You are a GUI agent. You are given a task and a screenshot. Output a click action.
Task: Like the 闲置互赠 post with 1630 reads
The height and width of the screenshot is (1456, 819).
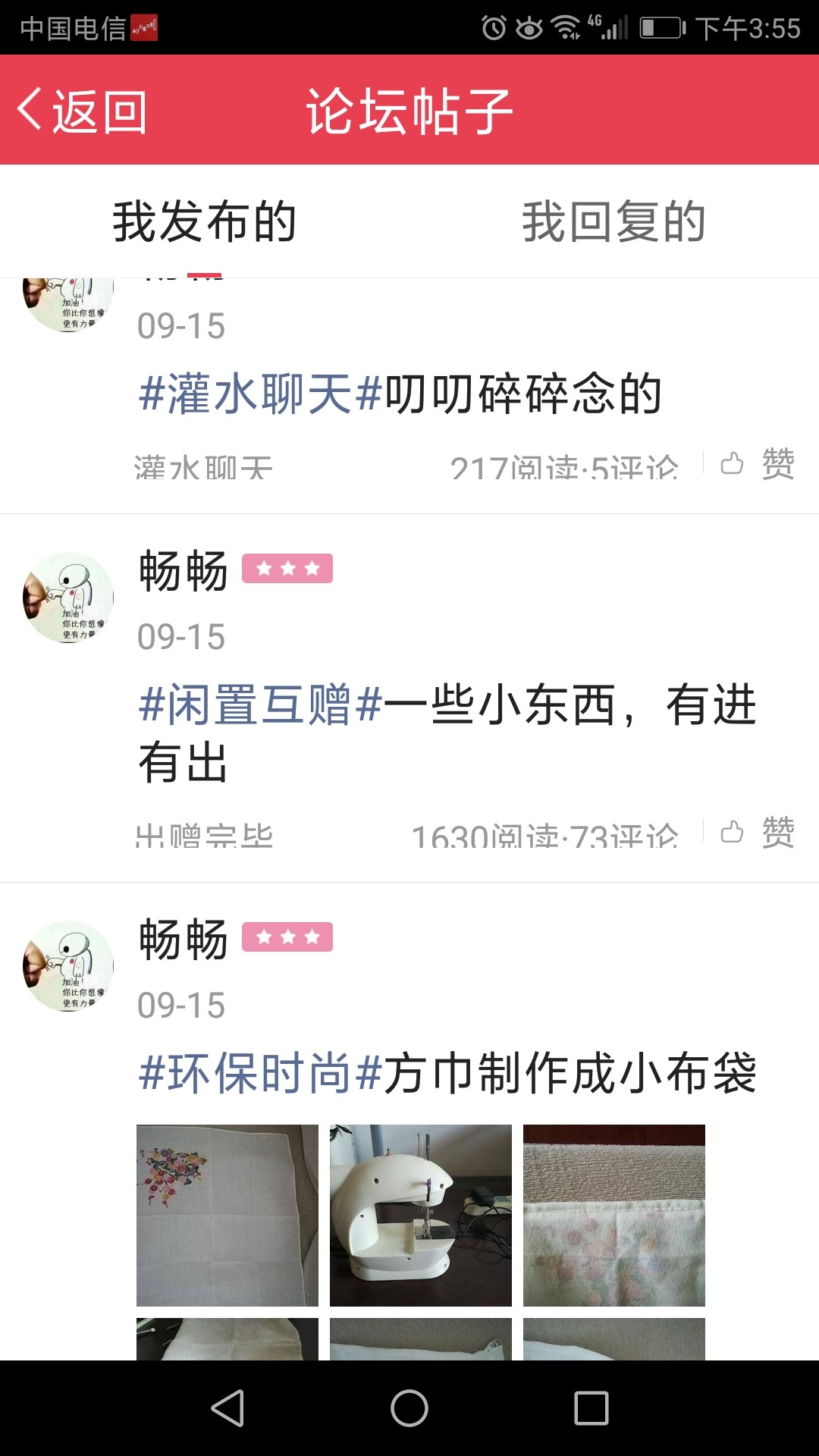(758, 832)
